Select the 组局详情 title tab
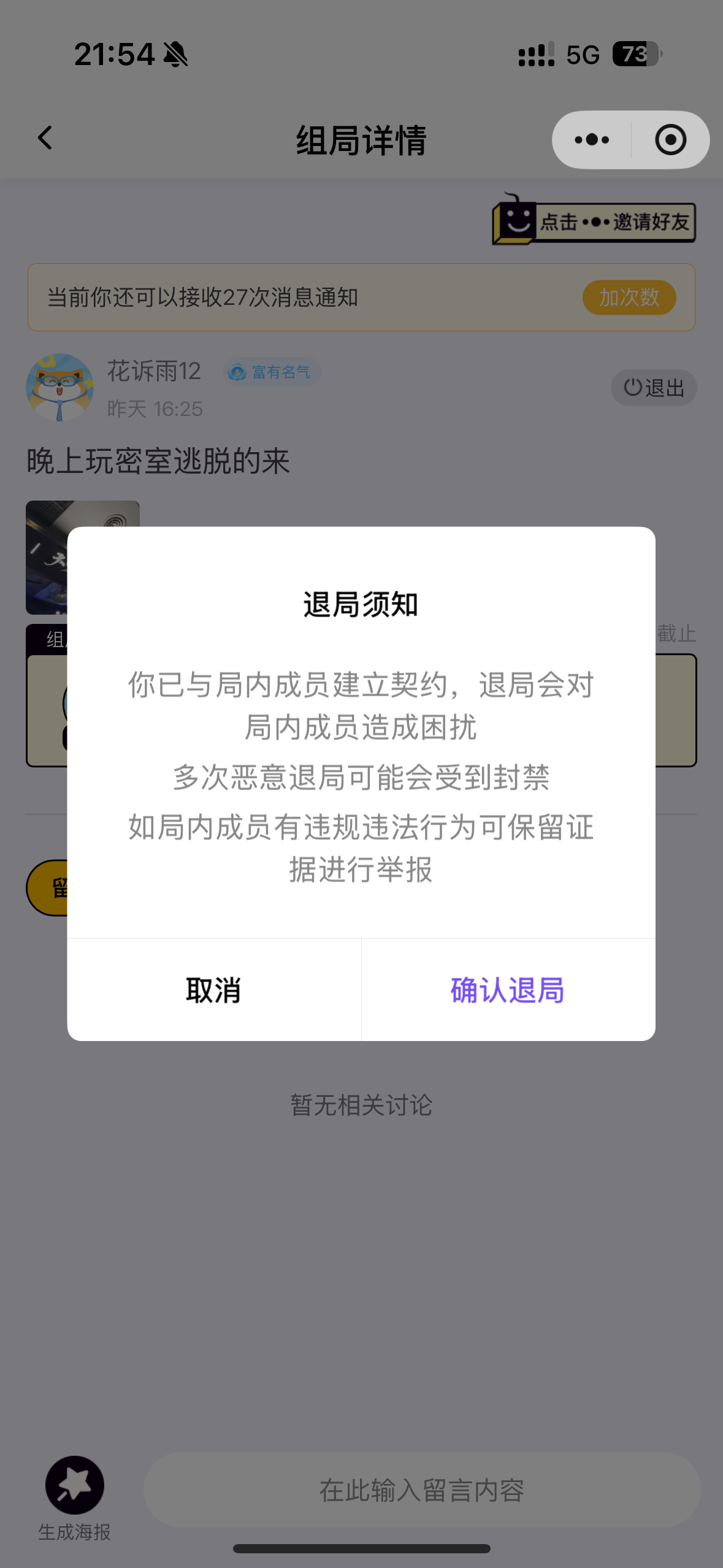Screen dimensions: 723x1568 point(361,139)
